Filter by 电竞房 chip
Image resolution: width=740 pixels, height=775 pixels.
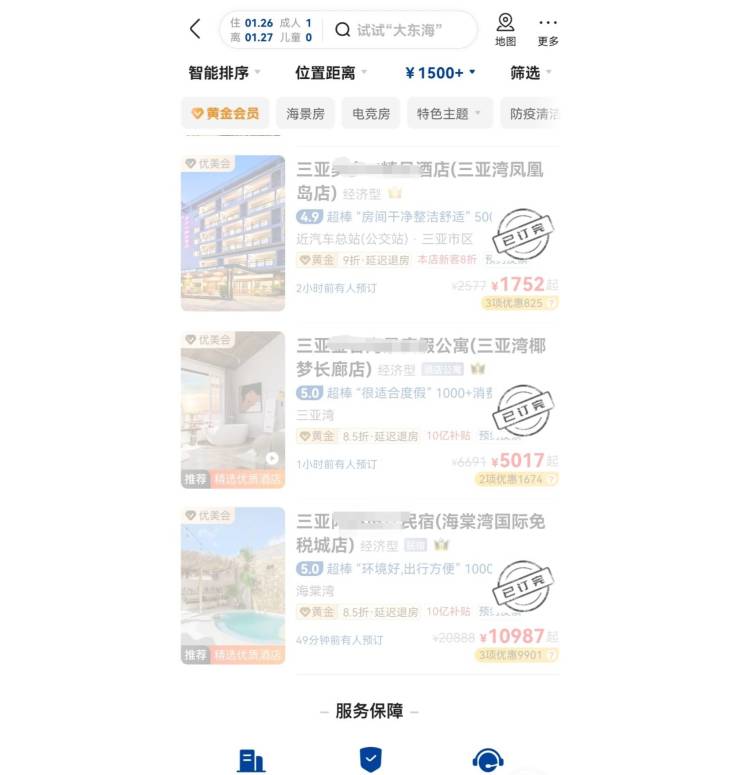tap(370, 113)
